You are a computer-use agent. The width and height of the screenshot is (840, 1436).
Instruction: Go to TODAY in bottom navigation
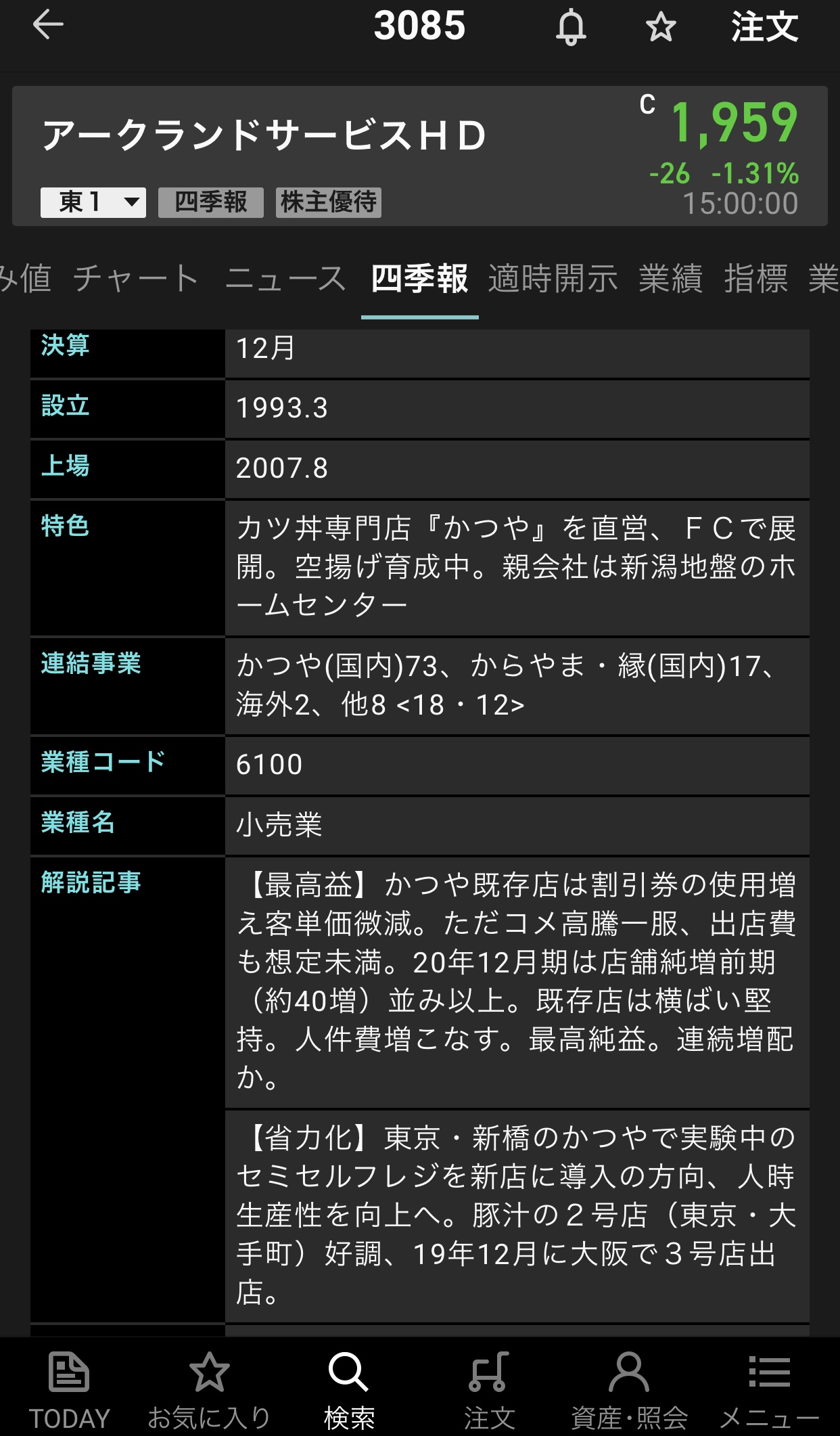tap(69, 1389)
